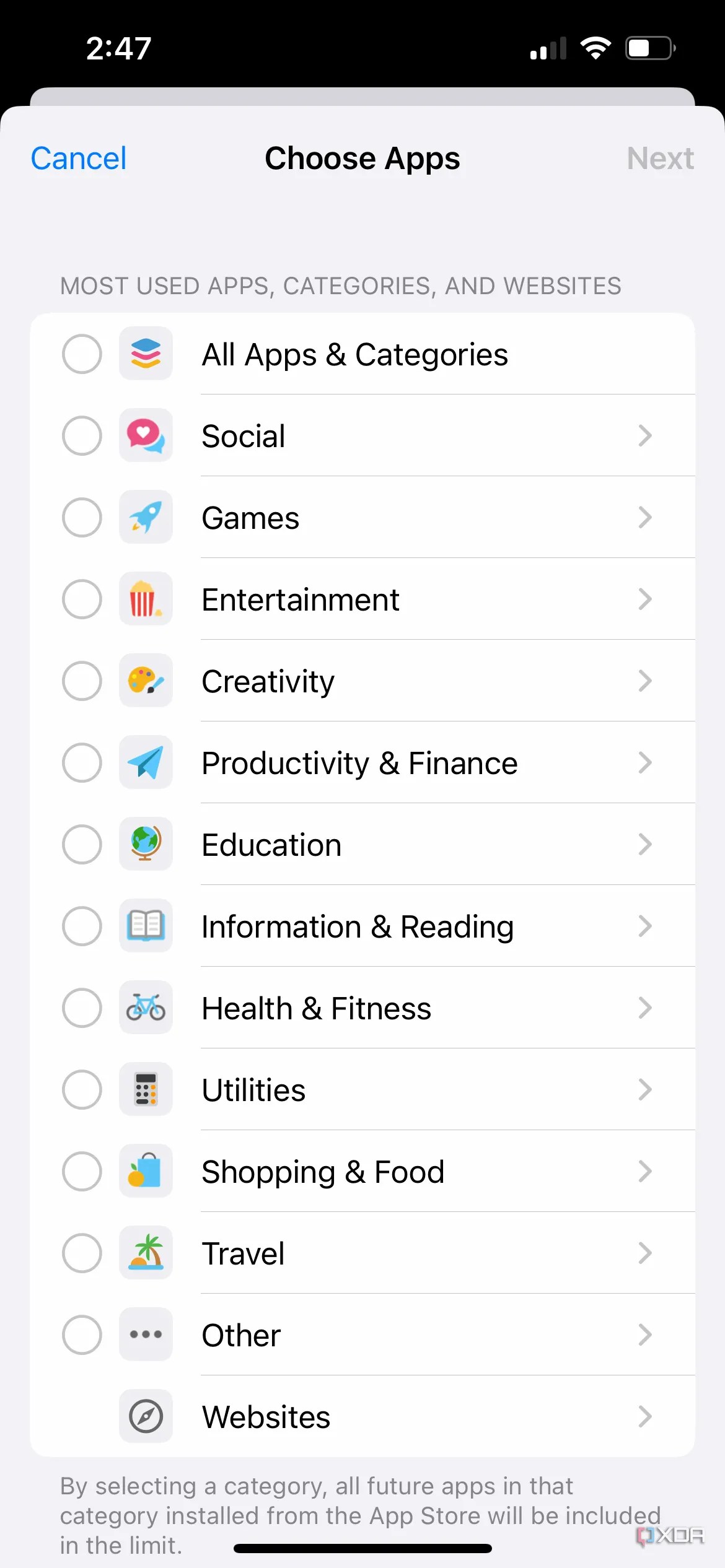Tap the Entertainment popcorn icon
725x1568 pixels.
coord(145,599)
